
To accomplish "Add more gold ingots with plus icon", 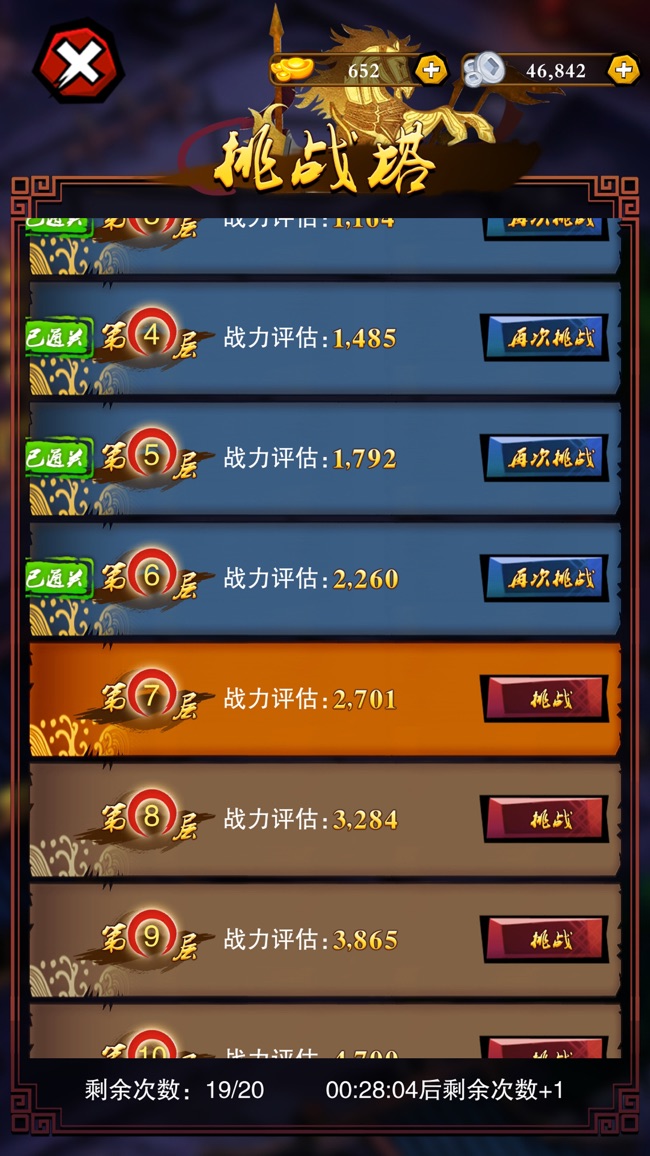I will click(x=431, y=70).
